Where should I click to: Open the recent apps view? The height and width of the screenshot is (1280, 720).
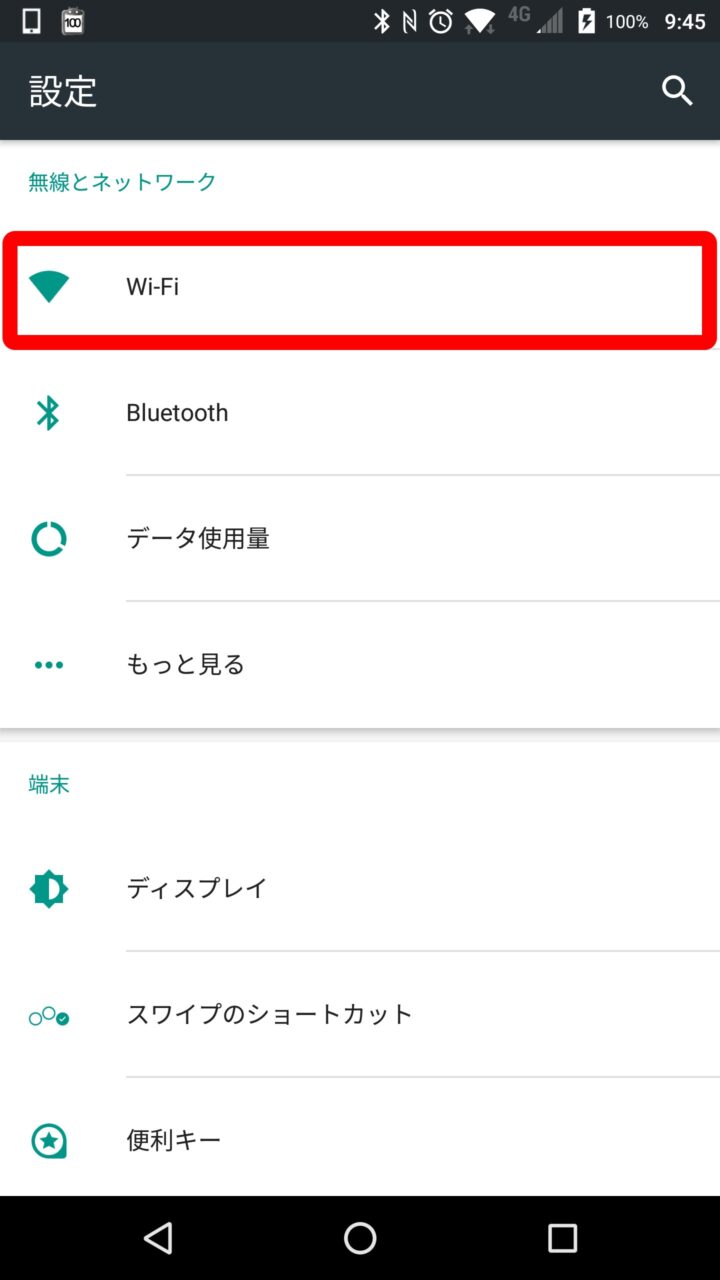click(x=562, y=1238)
